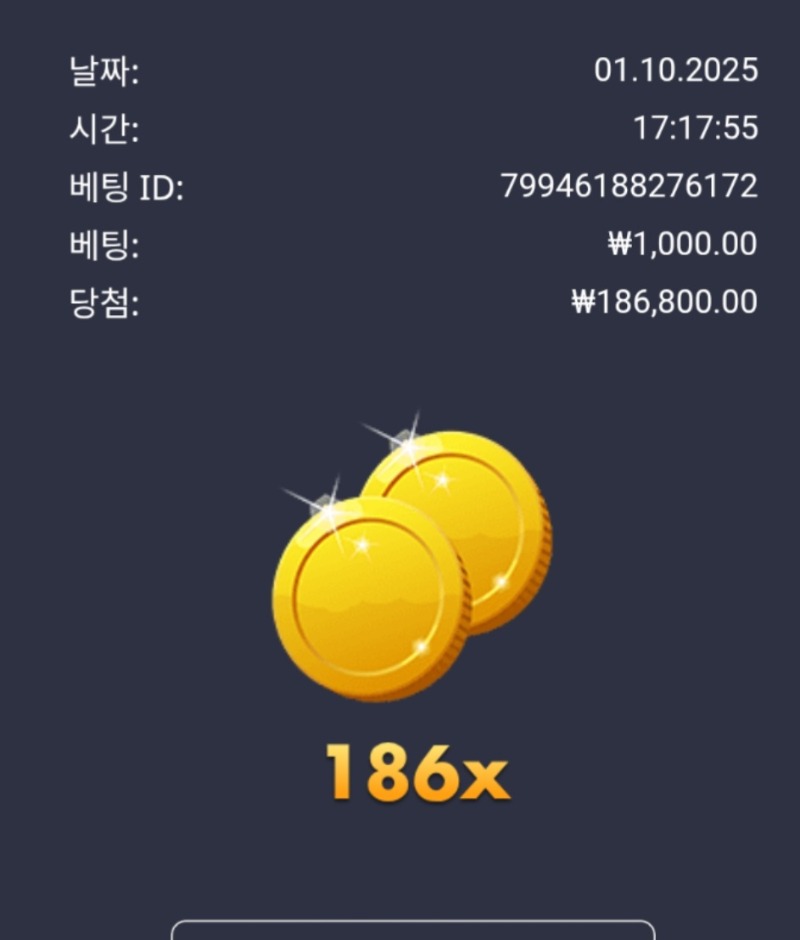The image size is (800, 940).
Task: Tap the outlined button below the 186x multiplier
Action: 412,930
